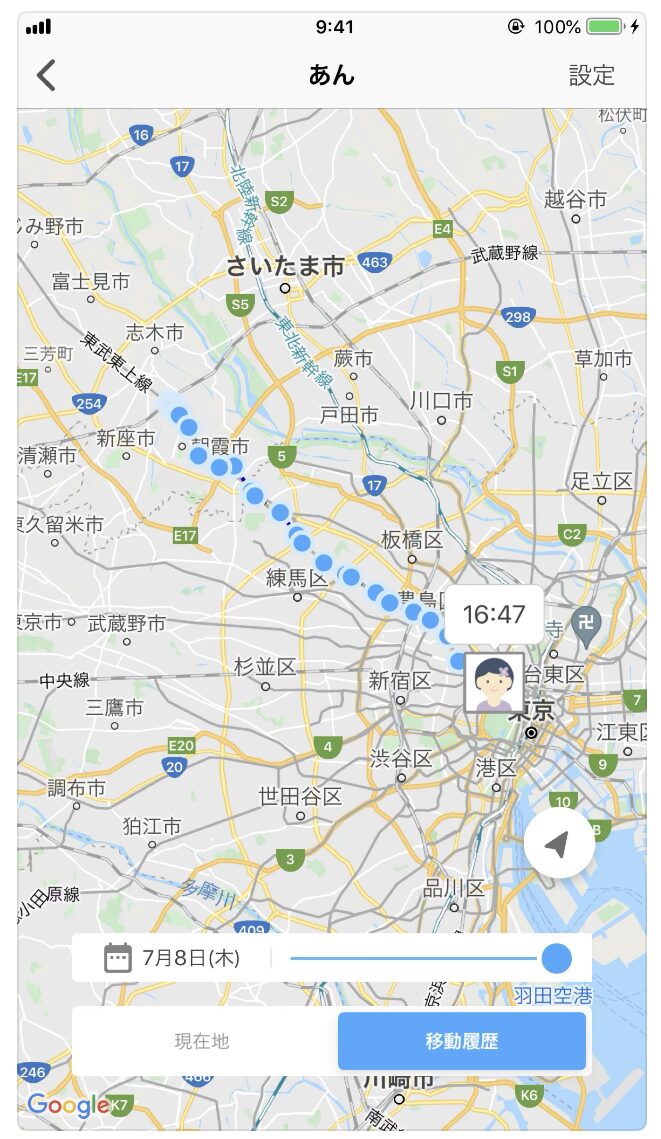Screen dimensions: 661x1139
Task: Tap the blue location dot near 朝霞市
Action: [219, 467]
